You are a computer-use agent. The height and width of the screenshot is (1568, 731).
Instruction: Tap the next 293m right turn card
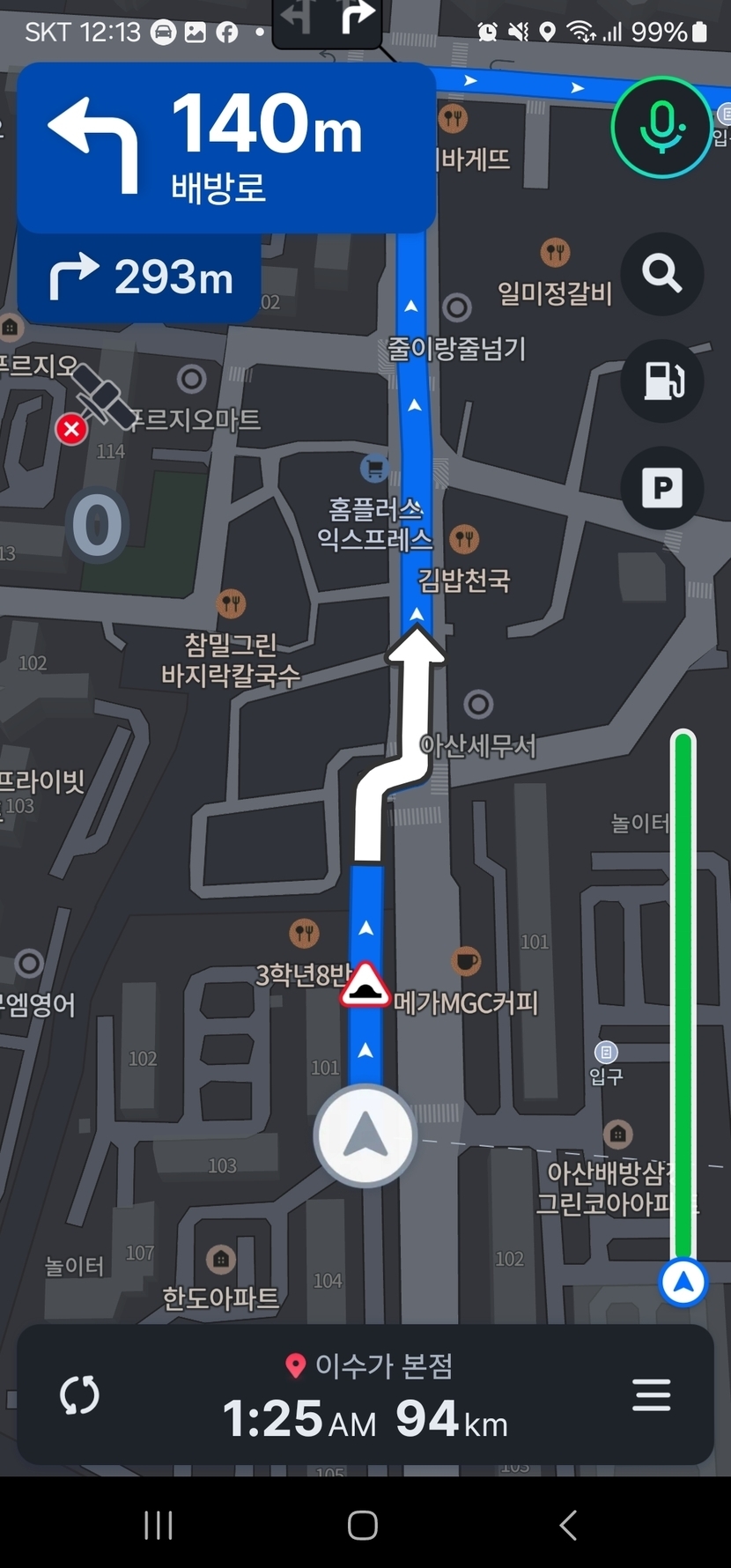pos(141,277)
